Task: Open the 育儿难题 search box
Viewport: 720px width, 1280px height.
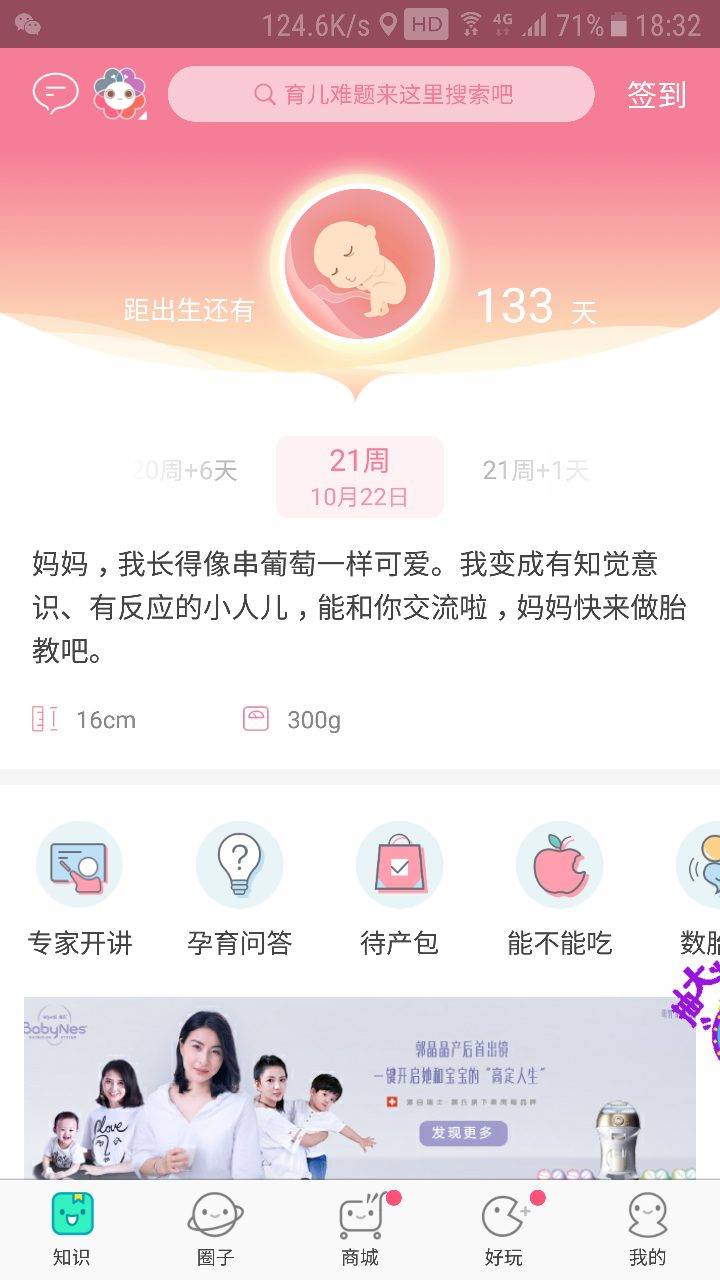Action: [x=381, y=95]
